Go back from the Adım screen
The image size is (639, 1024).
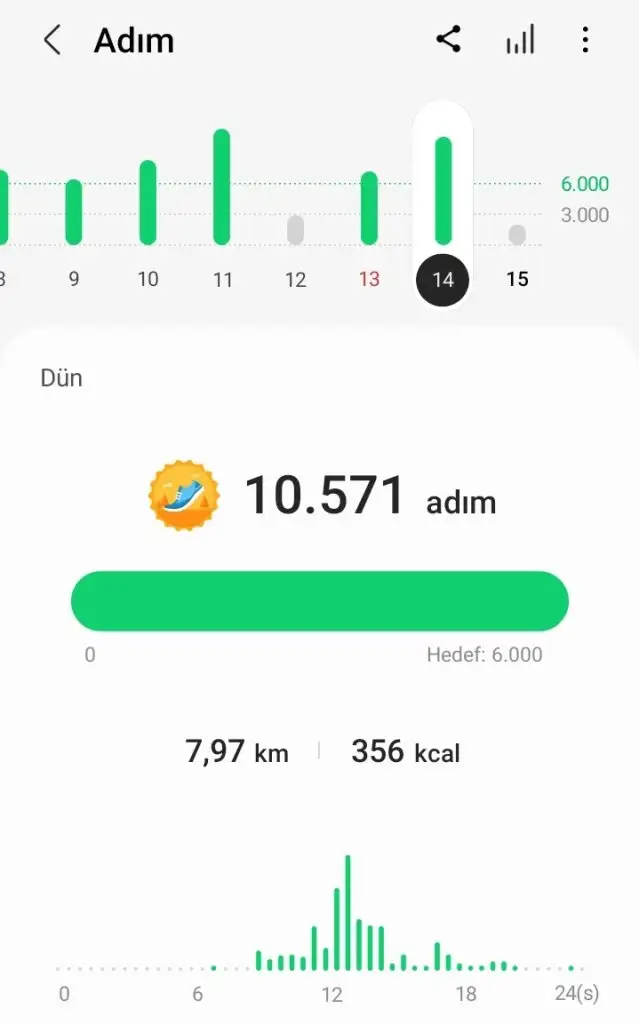(52, 41)
